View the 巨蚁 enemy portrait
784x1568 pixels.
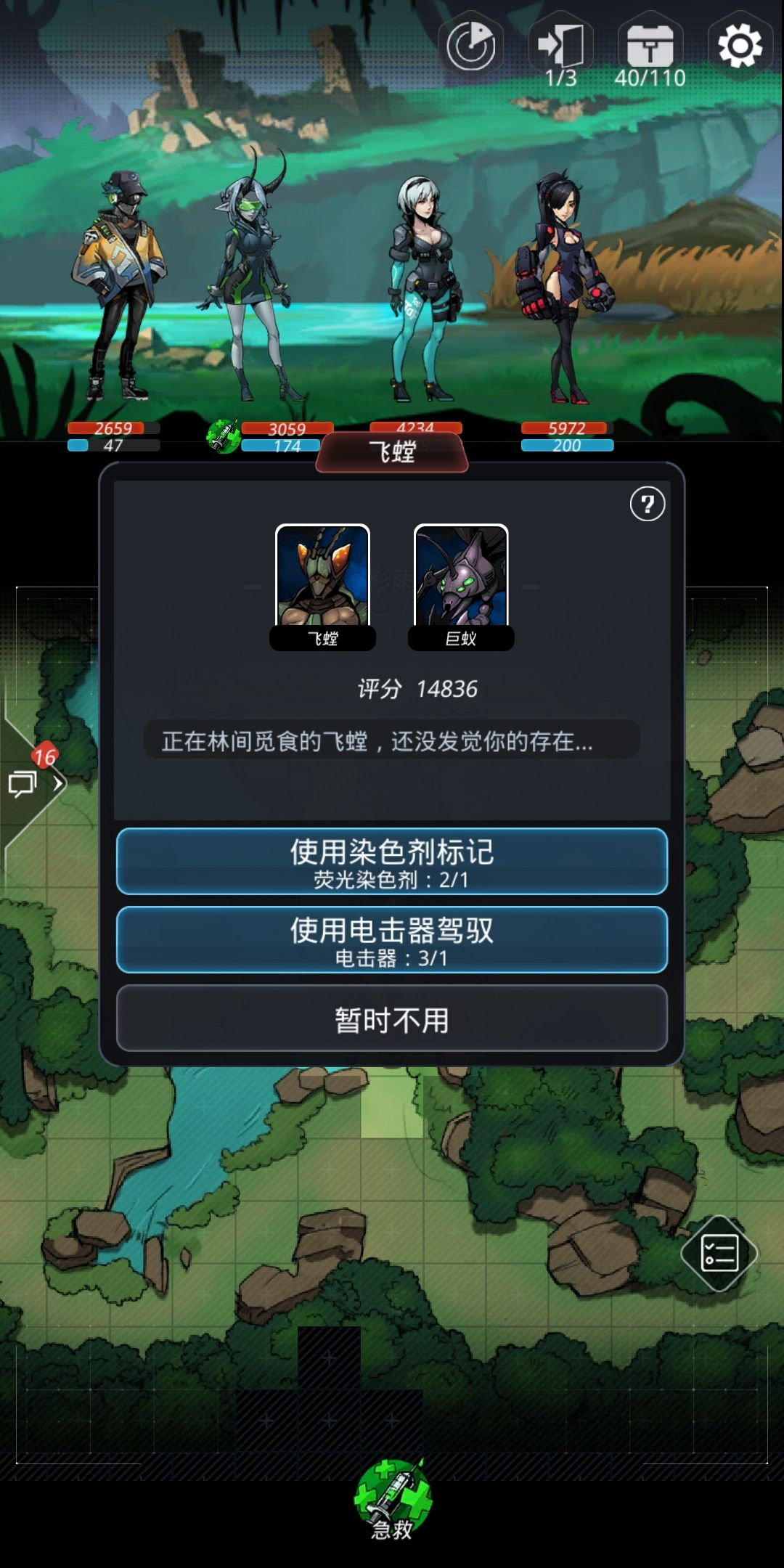(461, 579)
